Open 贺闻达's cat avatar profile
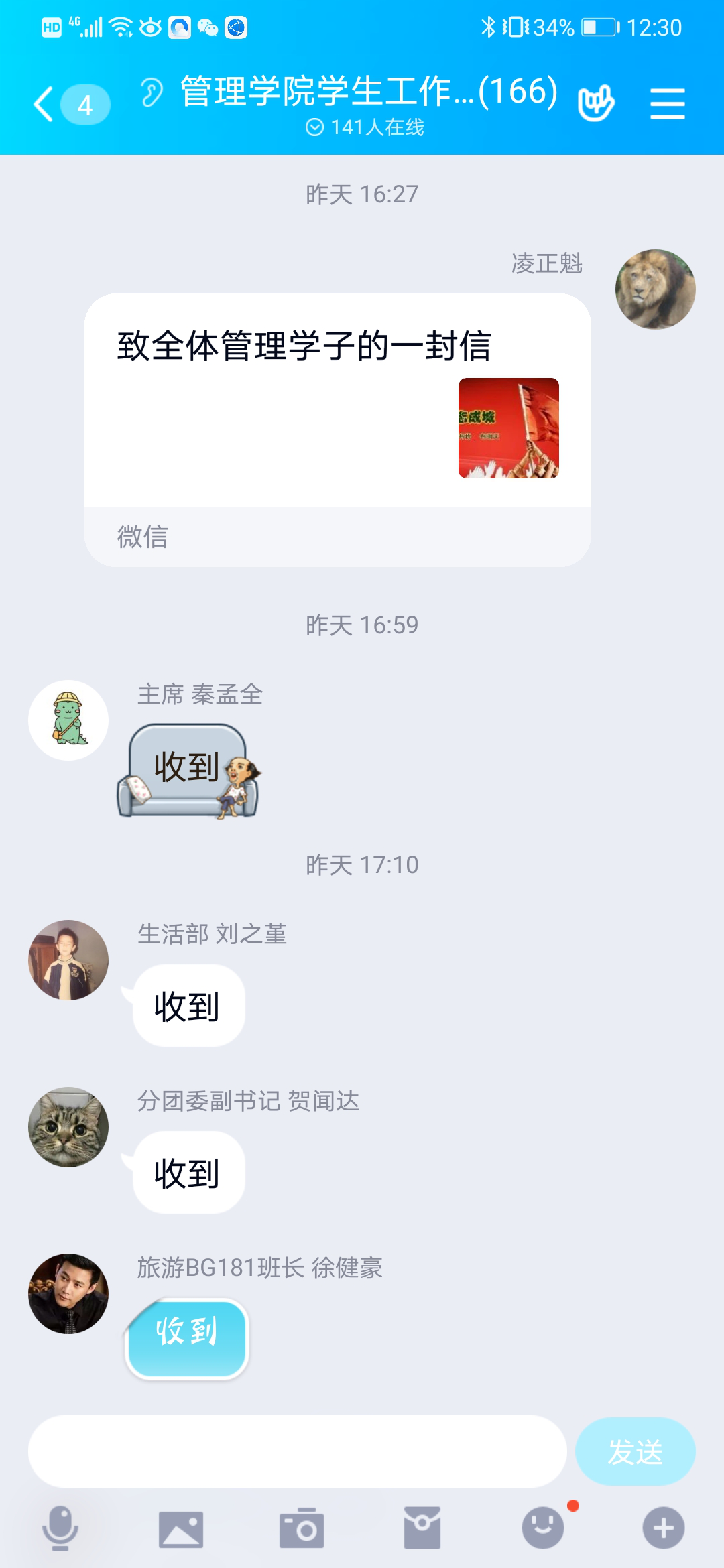The height and width of the screenshot is (1568, 724). click(x=68, y=1127)
